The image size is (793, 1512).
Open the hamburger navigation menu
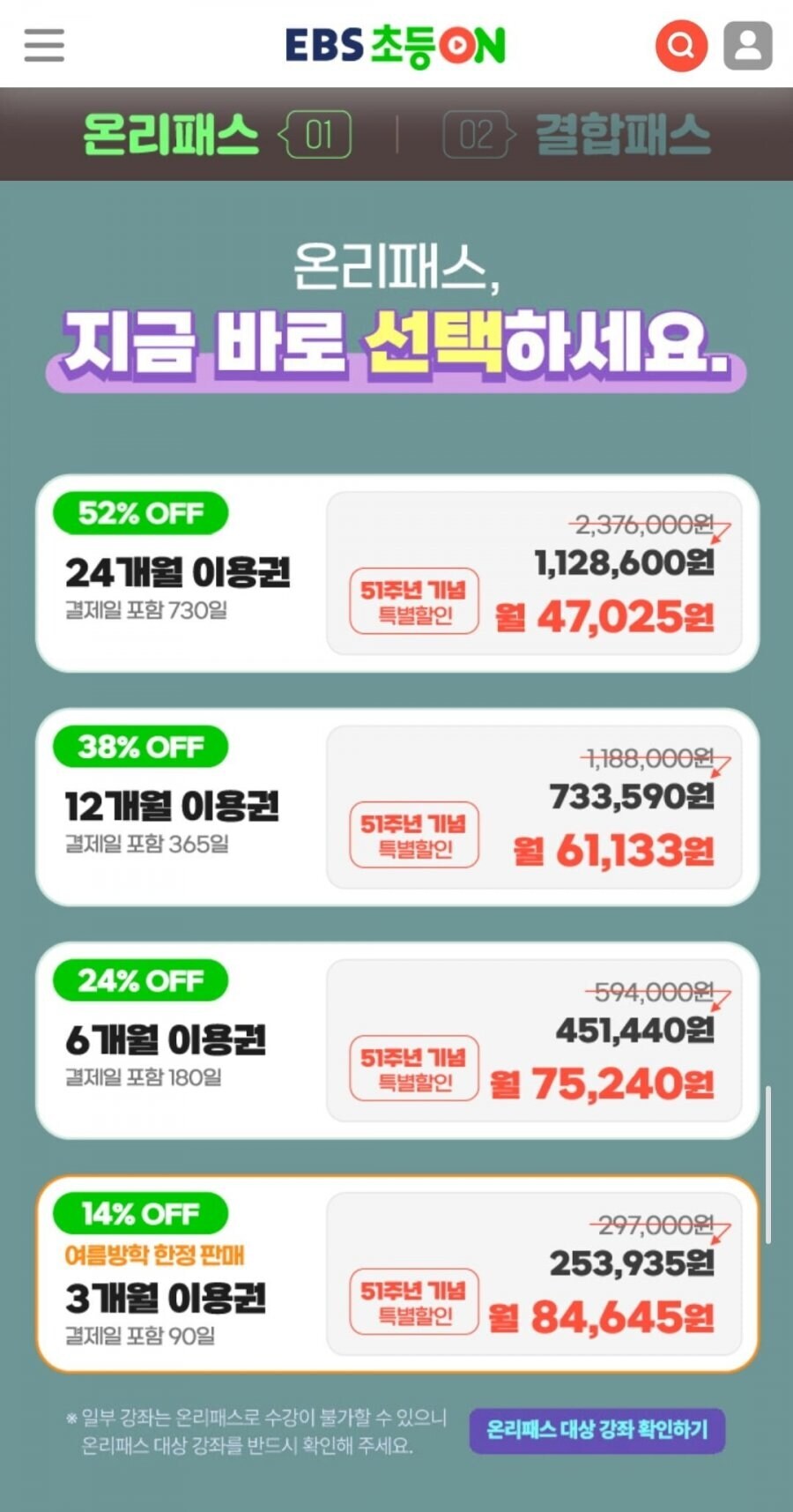43,47
